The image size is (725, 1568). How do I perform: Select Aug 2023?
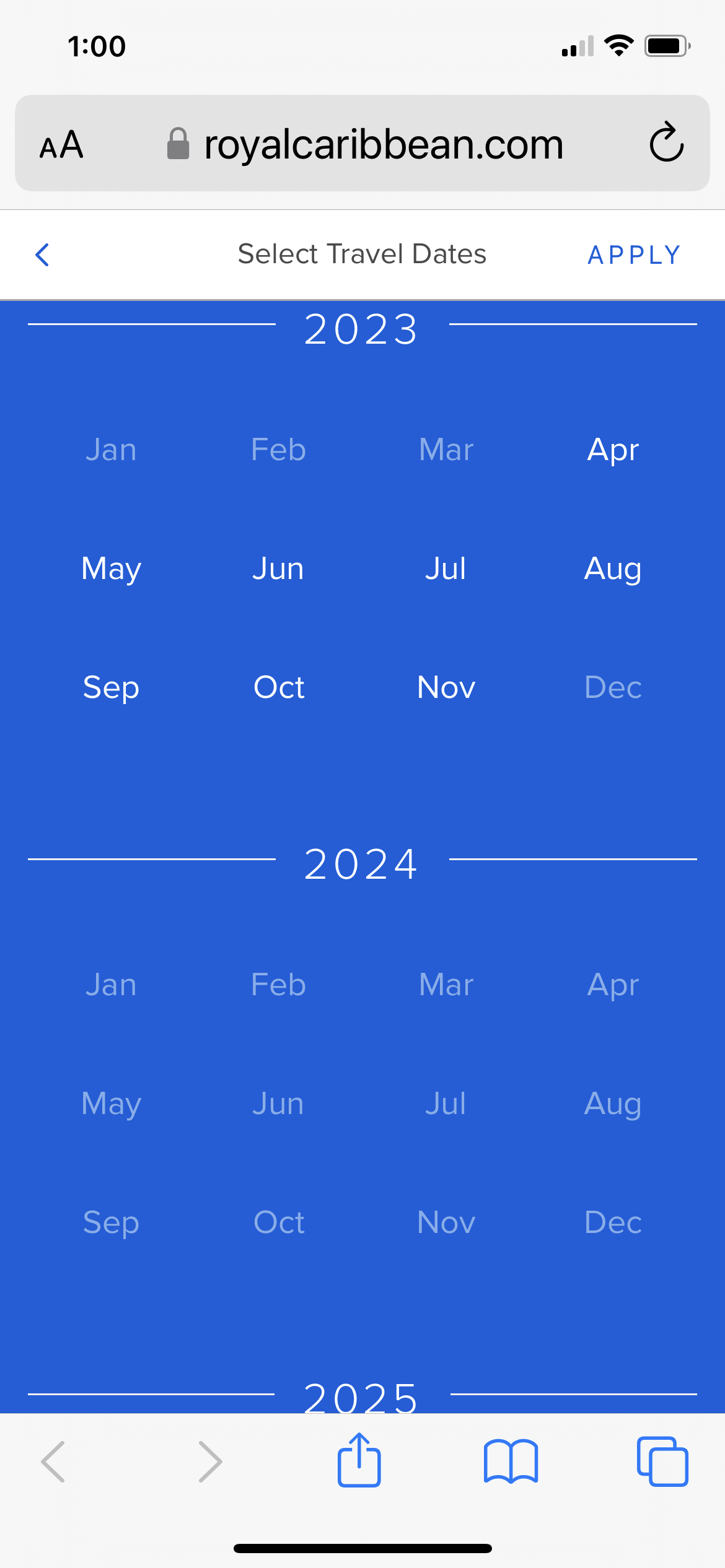click(x=613, y=568)
